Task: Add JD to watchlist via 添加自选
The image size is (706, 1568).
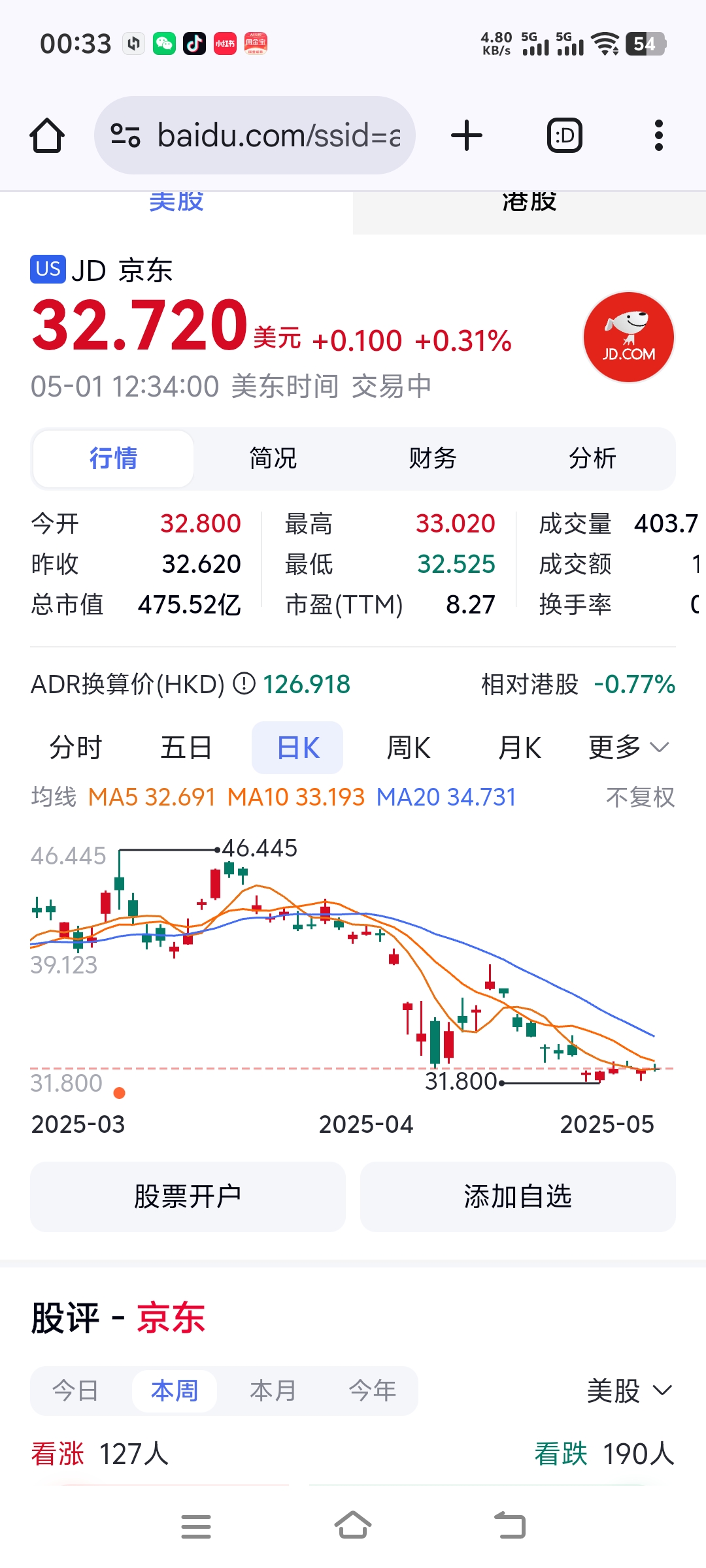Action: pos(518,1197)
